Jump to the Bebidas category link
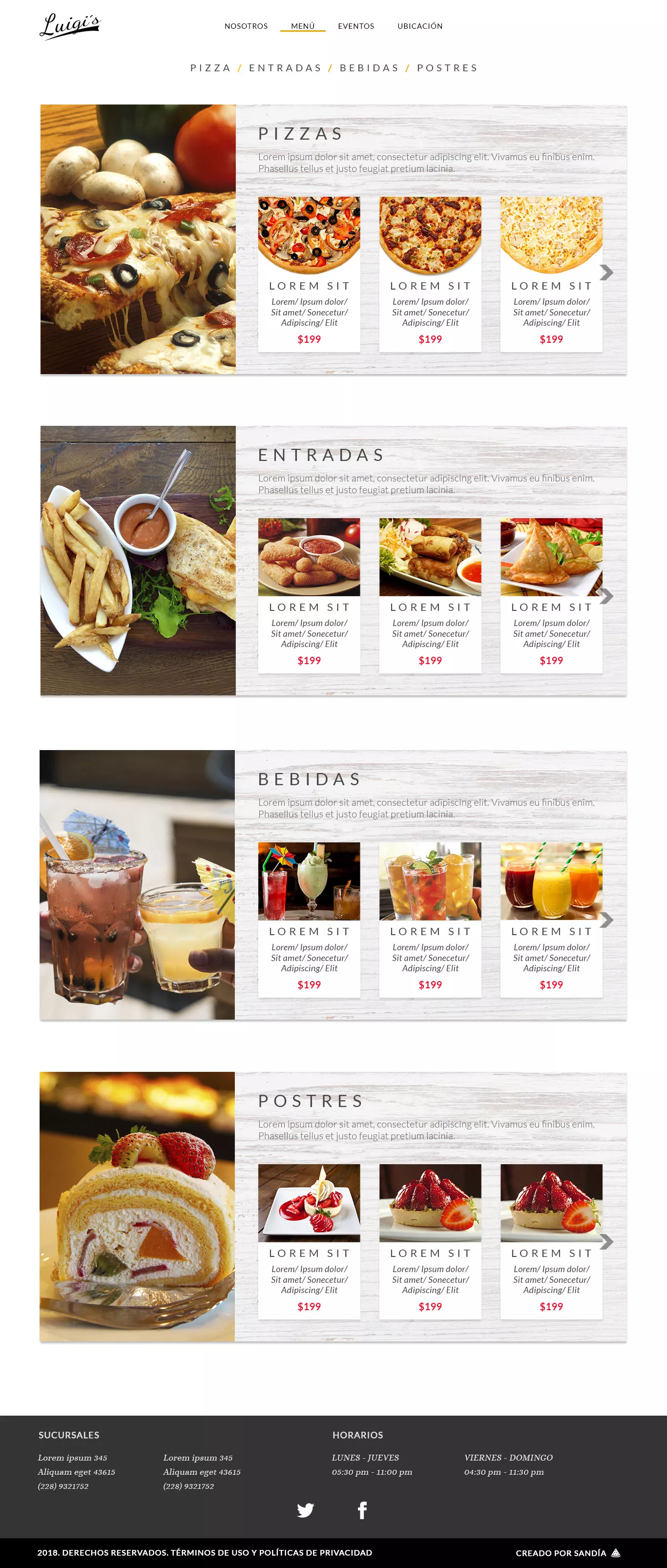 [370, 67]
